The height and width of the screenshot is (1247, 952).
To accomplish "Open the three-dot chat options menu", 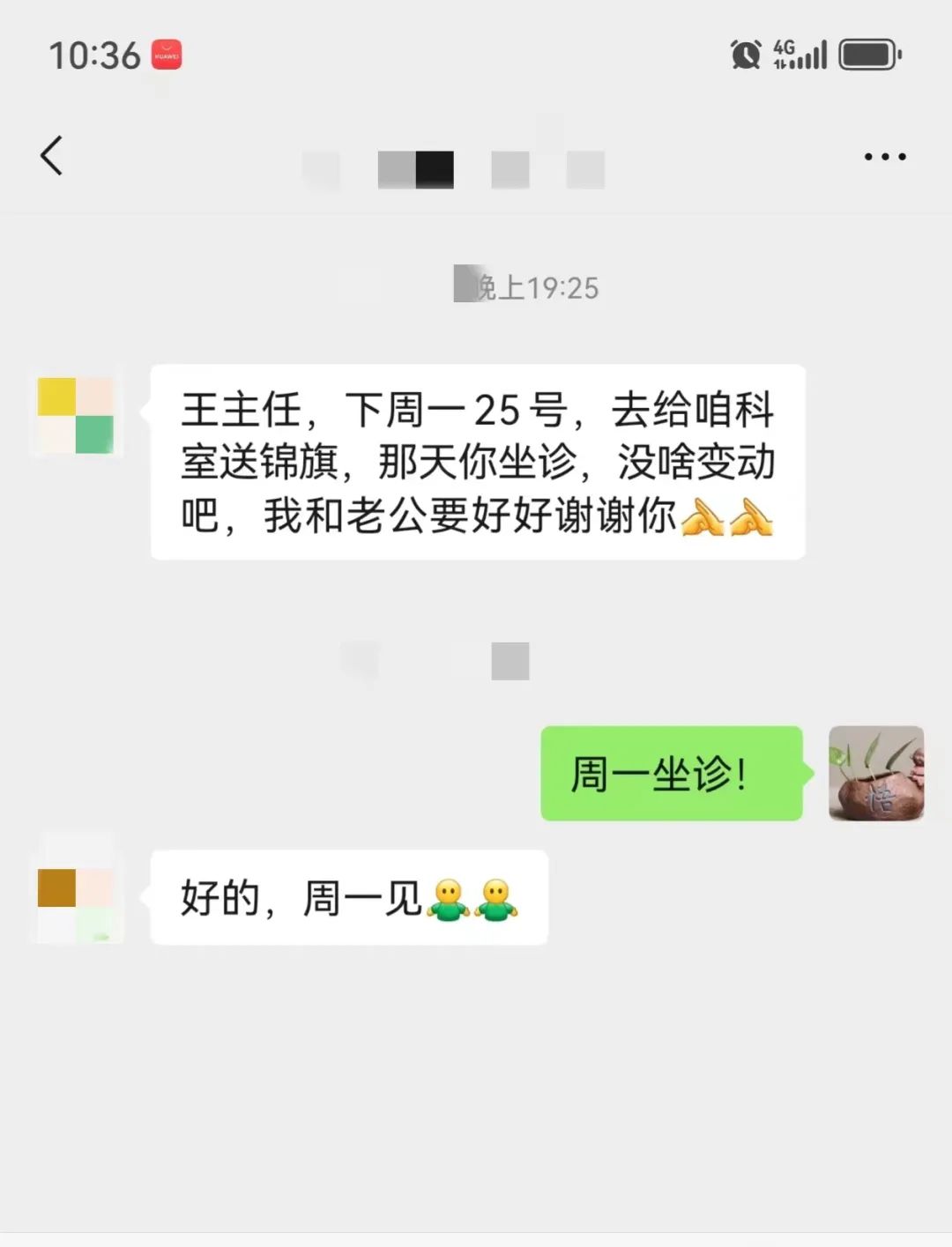I will click(884, 157).
